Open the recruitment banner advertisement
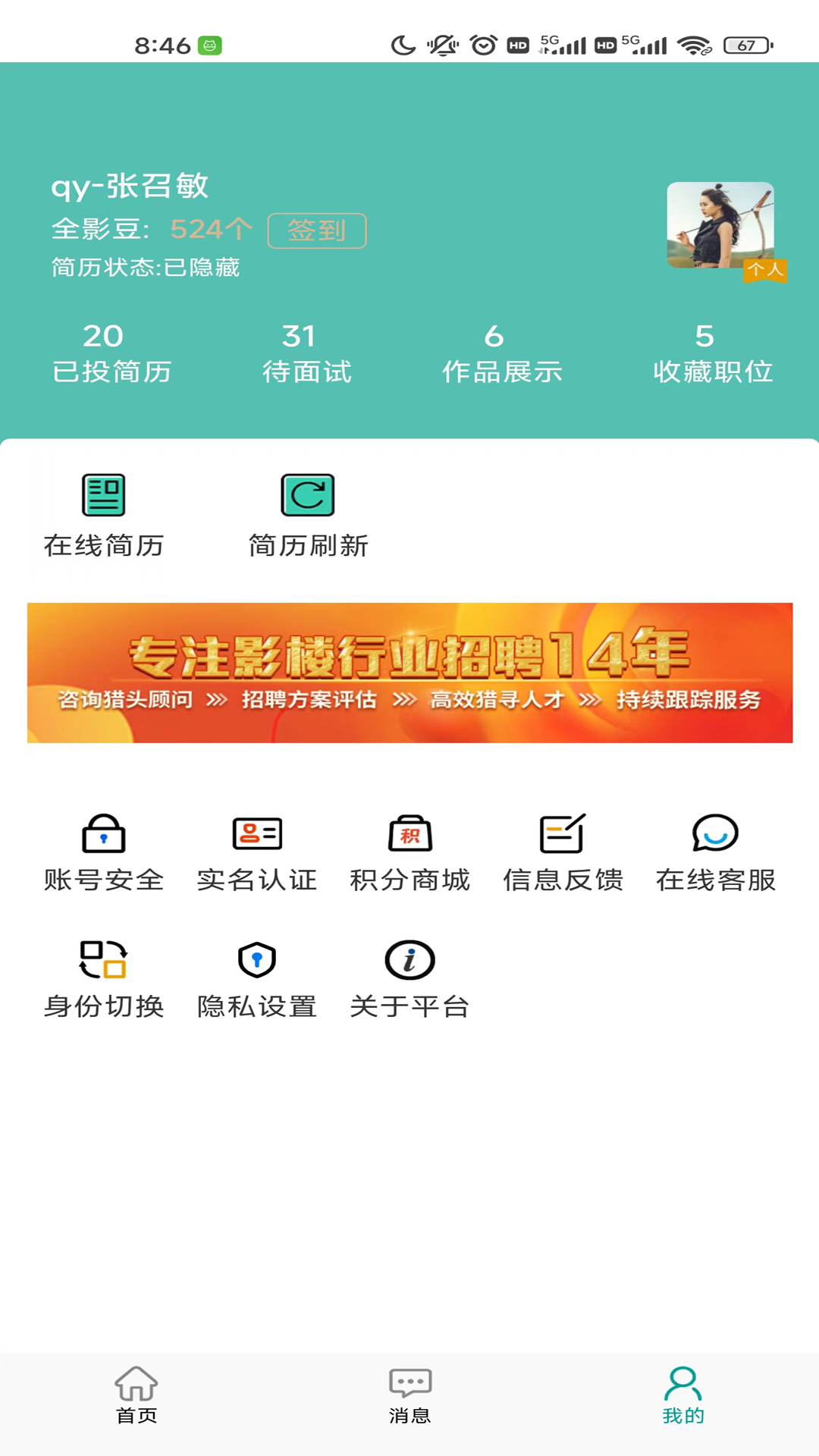 pyautogui.click(x=409, y=672)
